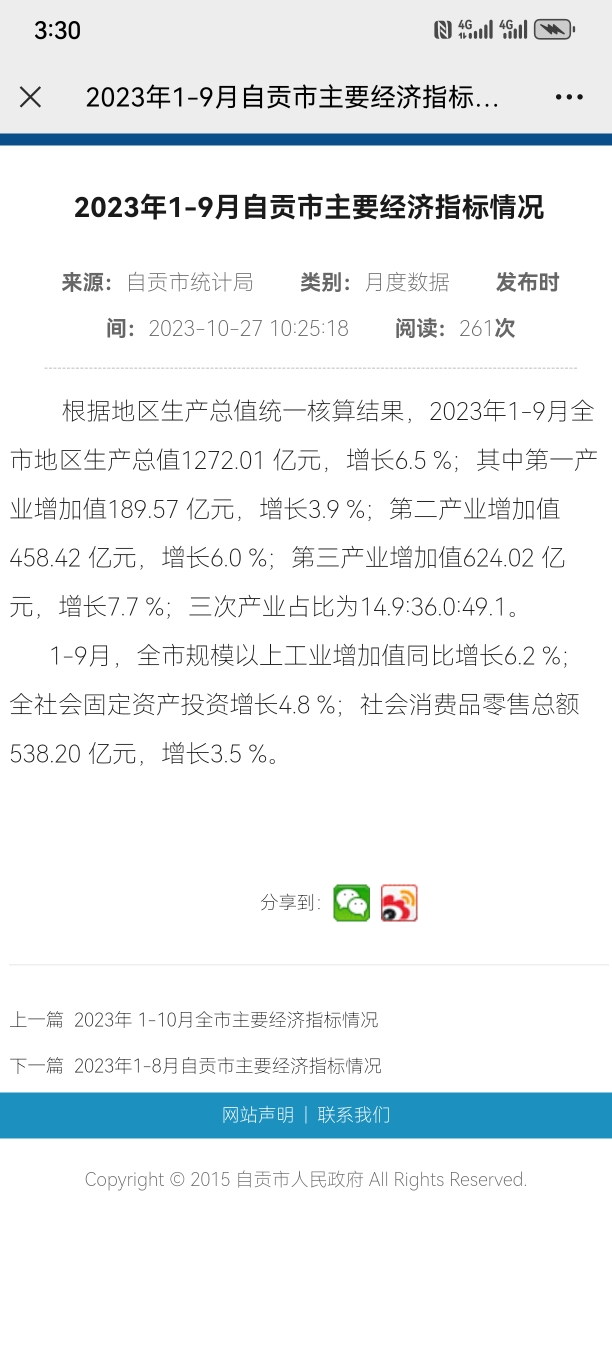Image resolution: width=612 pixels, height=1350 pixels.
Task: Open the 联系我们 link
Action: coord(354,1115)
